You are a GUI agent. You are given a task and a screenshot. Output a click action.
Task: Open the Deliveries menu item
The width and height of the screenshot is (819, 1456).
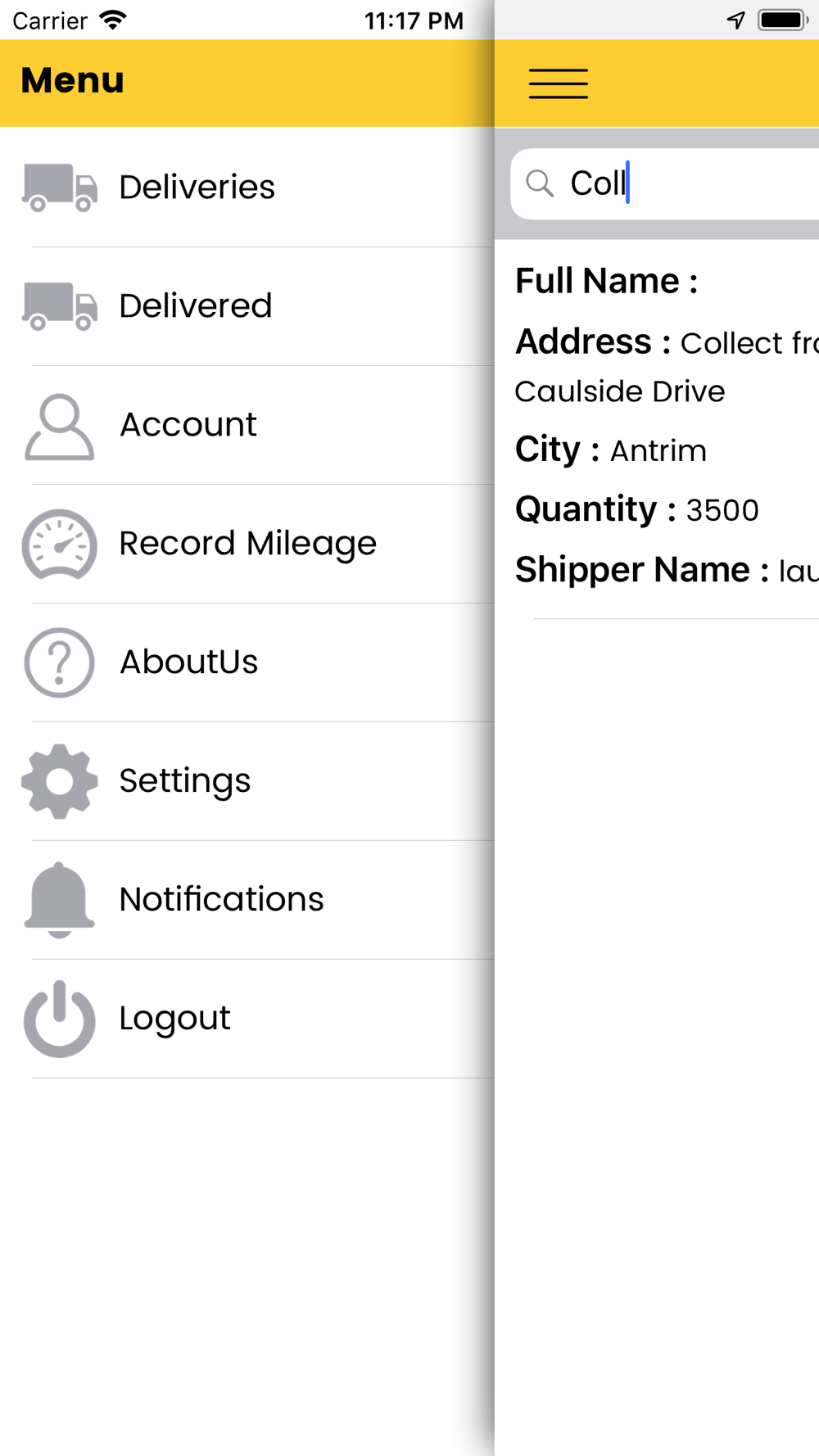(x=247, y=188)
